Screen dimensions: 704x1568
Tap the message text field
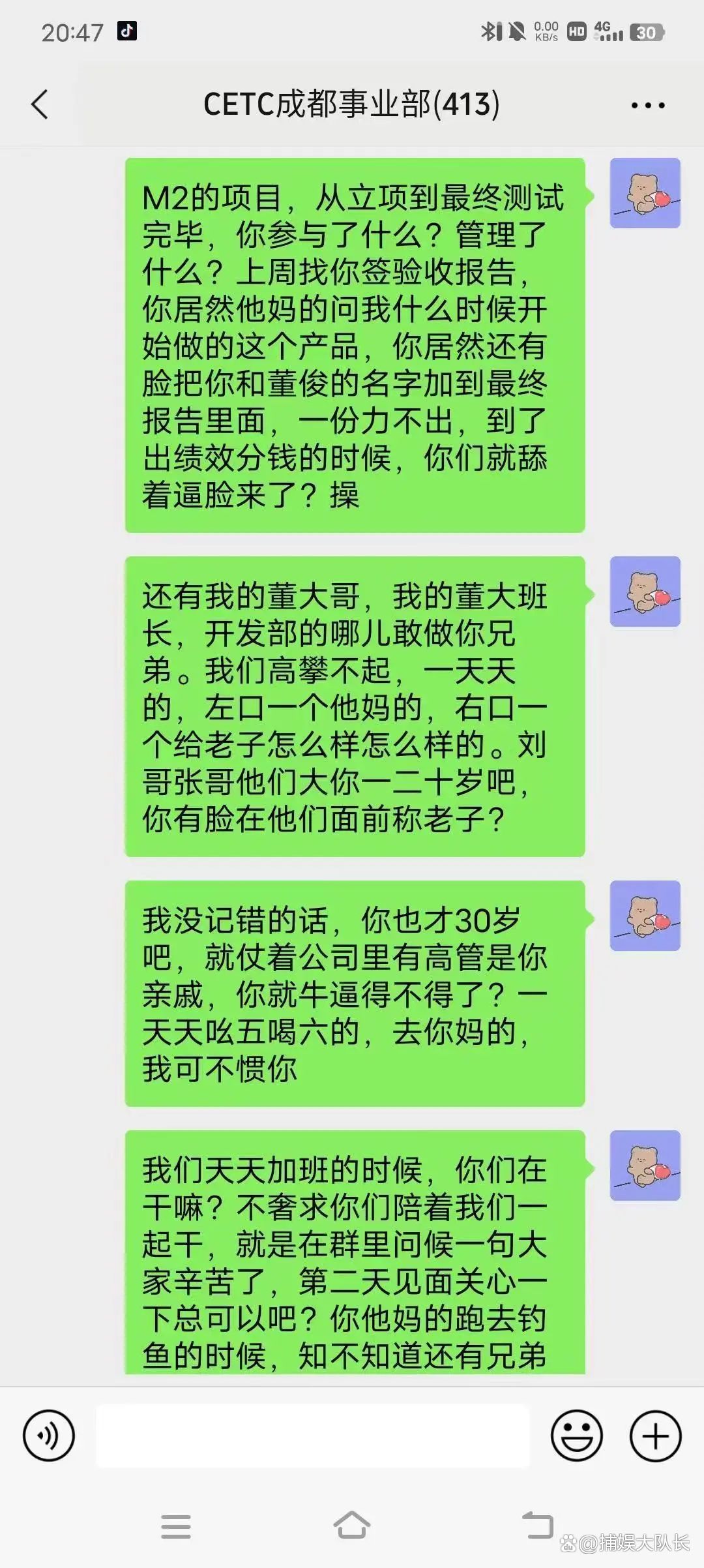coord(313,1436)
